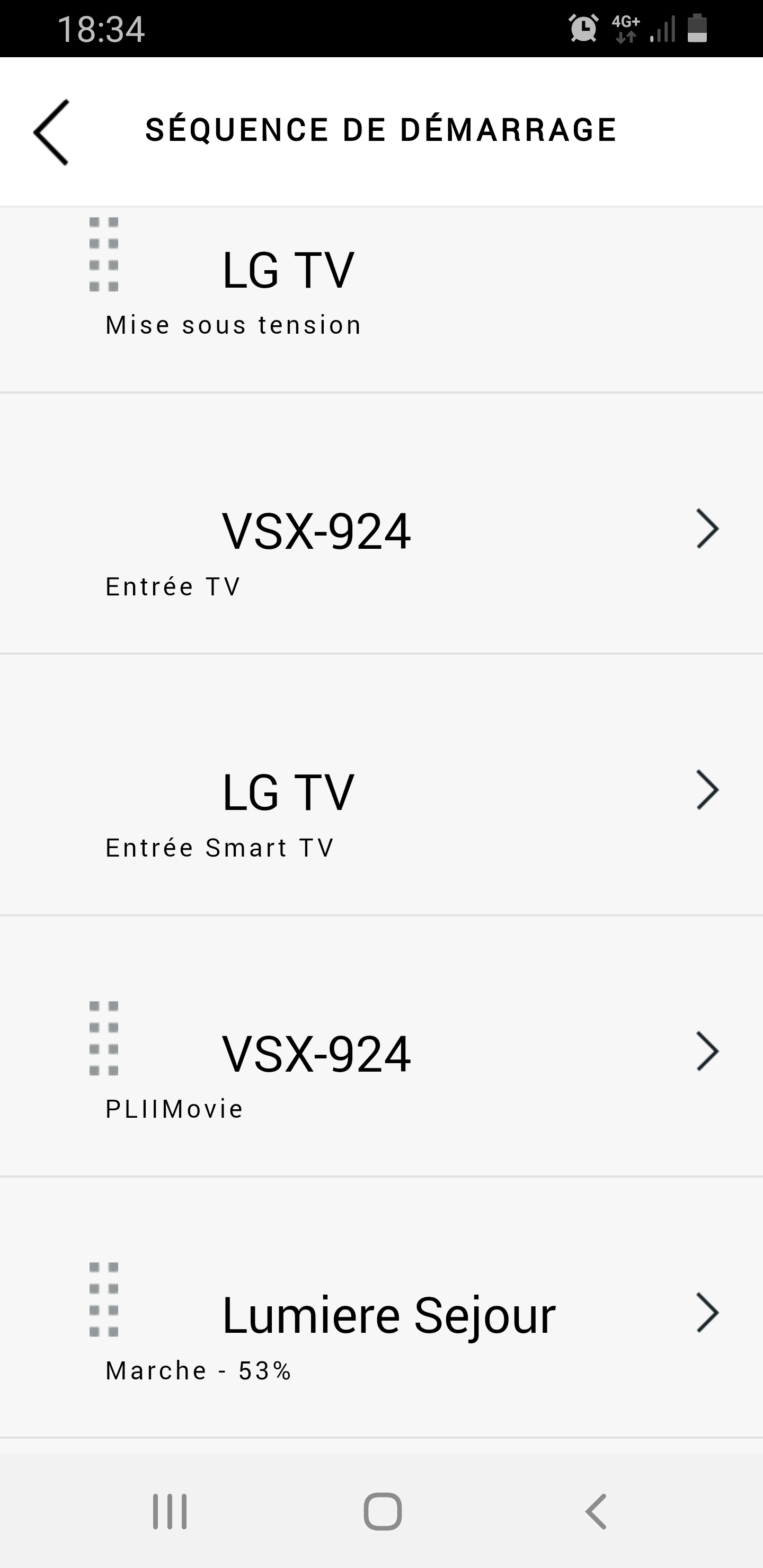763x1568 pixels.
Task: Open LG TV Entrée Smart TV step
Action: (x=706, y=790)
